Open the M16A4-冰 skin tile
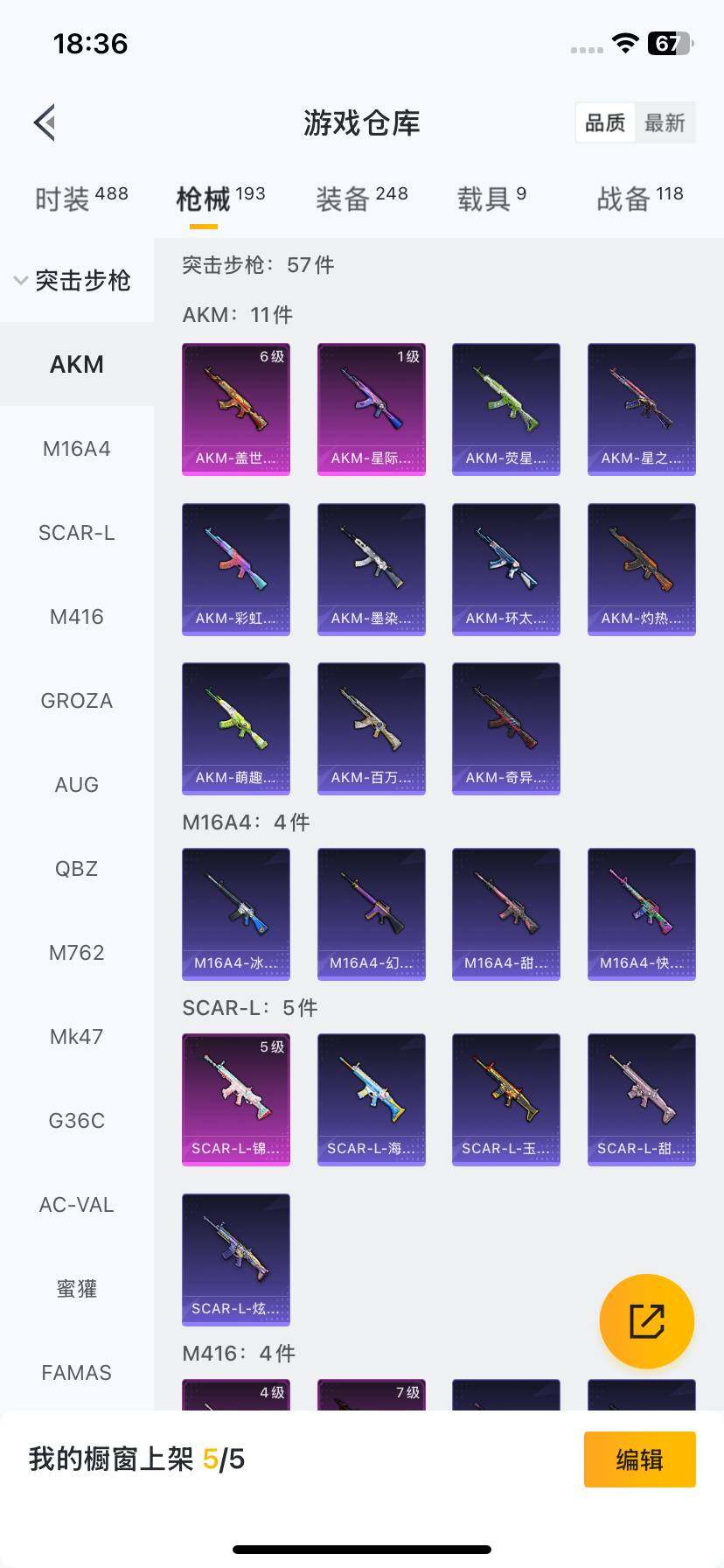Screen dimensions: 724x1568 tap(236, 913)
